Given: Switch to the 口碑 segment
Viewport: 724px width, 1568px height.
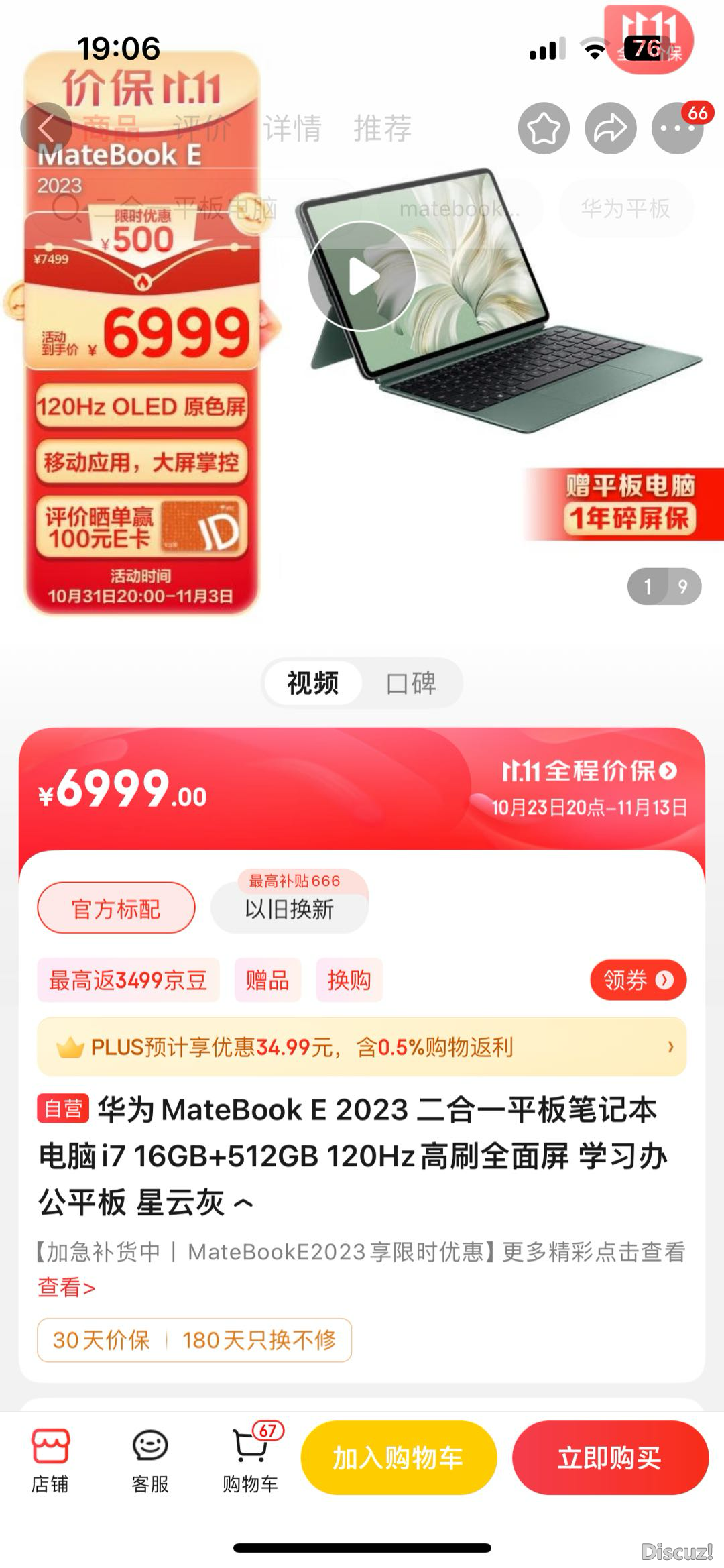Looking at the screenshot, I should point(411,683).
